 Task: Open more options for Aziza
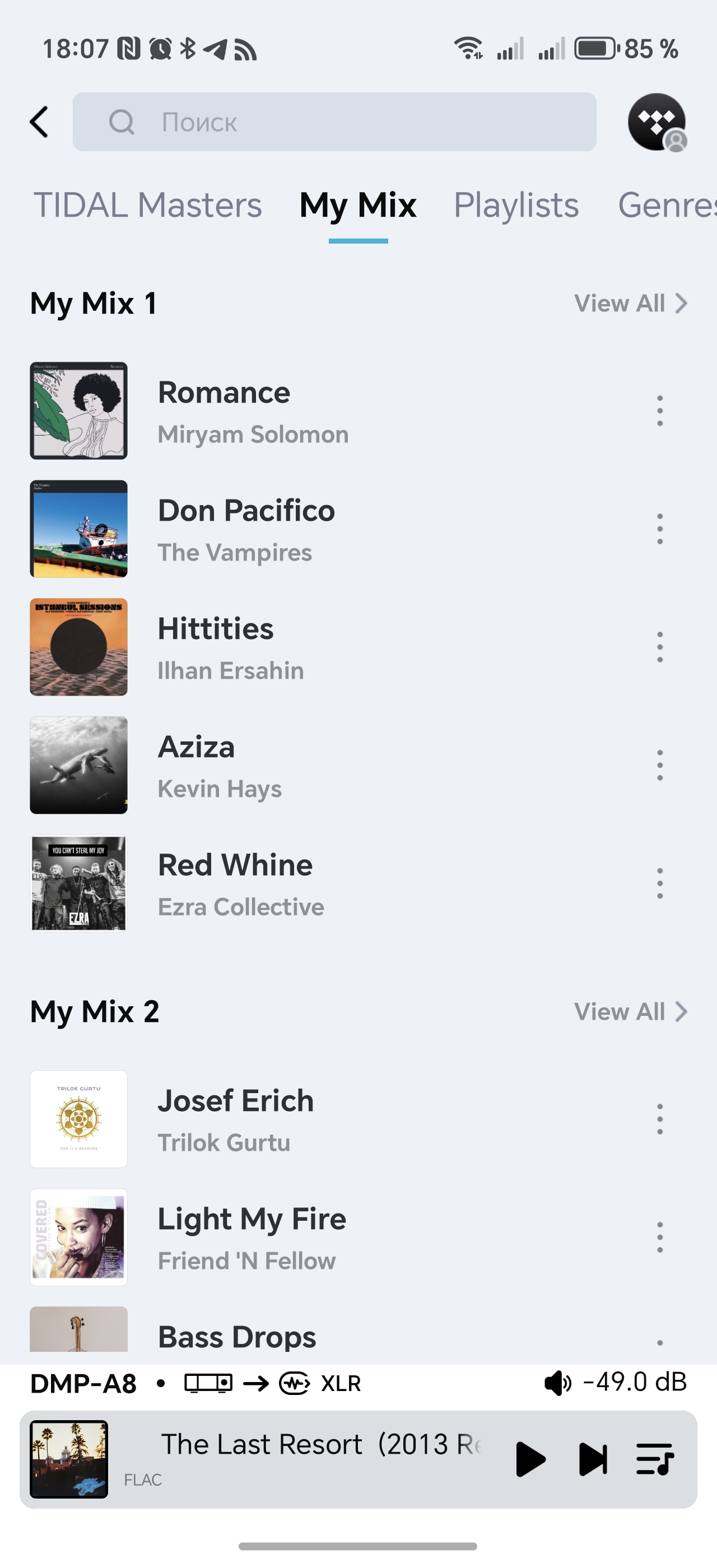point(660,765)
